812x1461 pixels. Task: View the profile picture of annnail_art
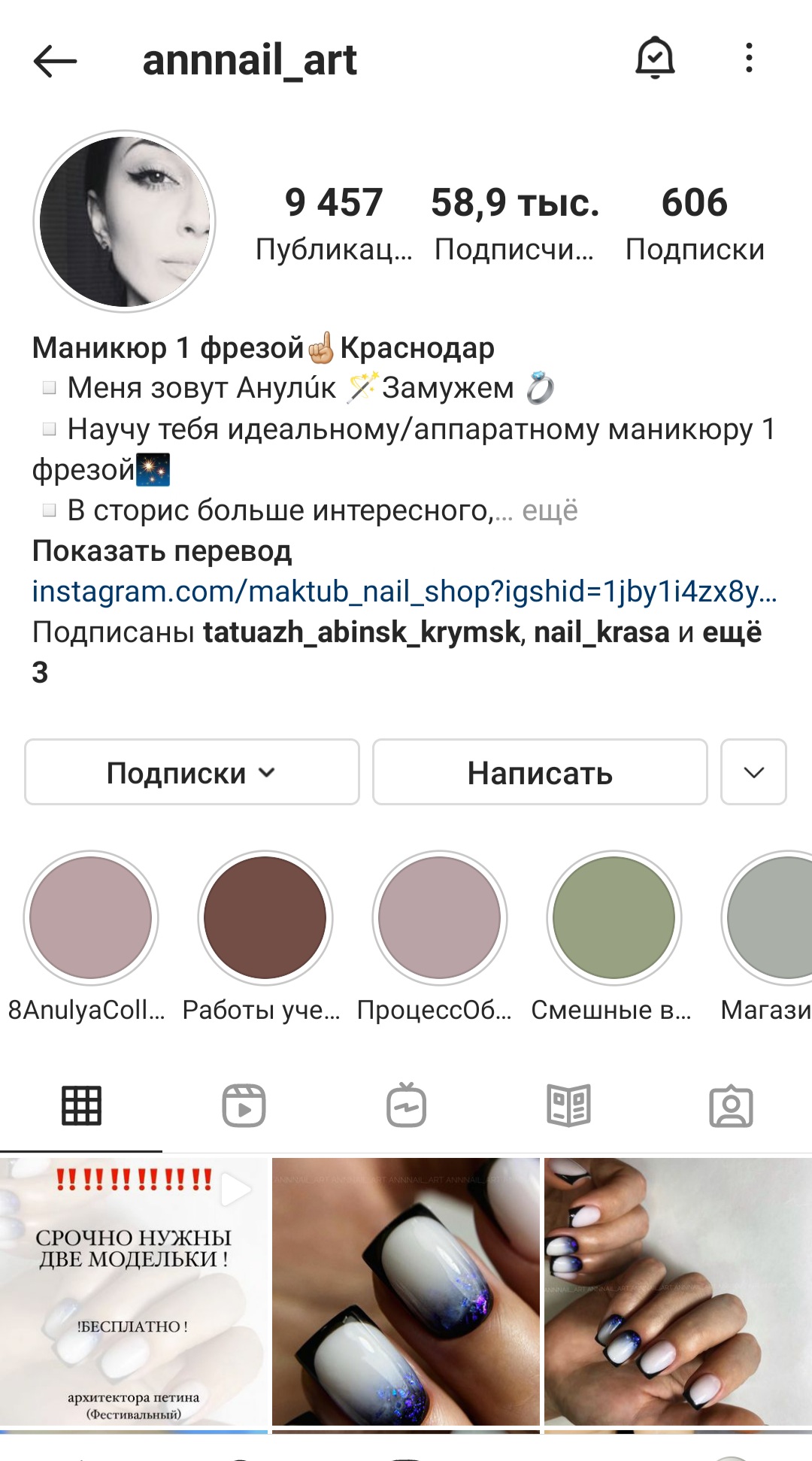[125, 221]
